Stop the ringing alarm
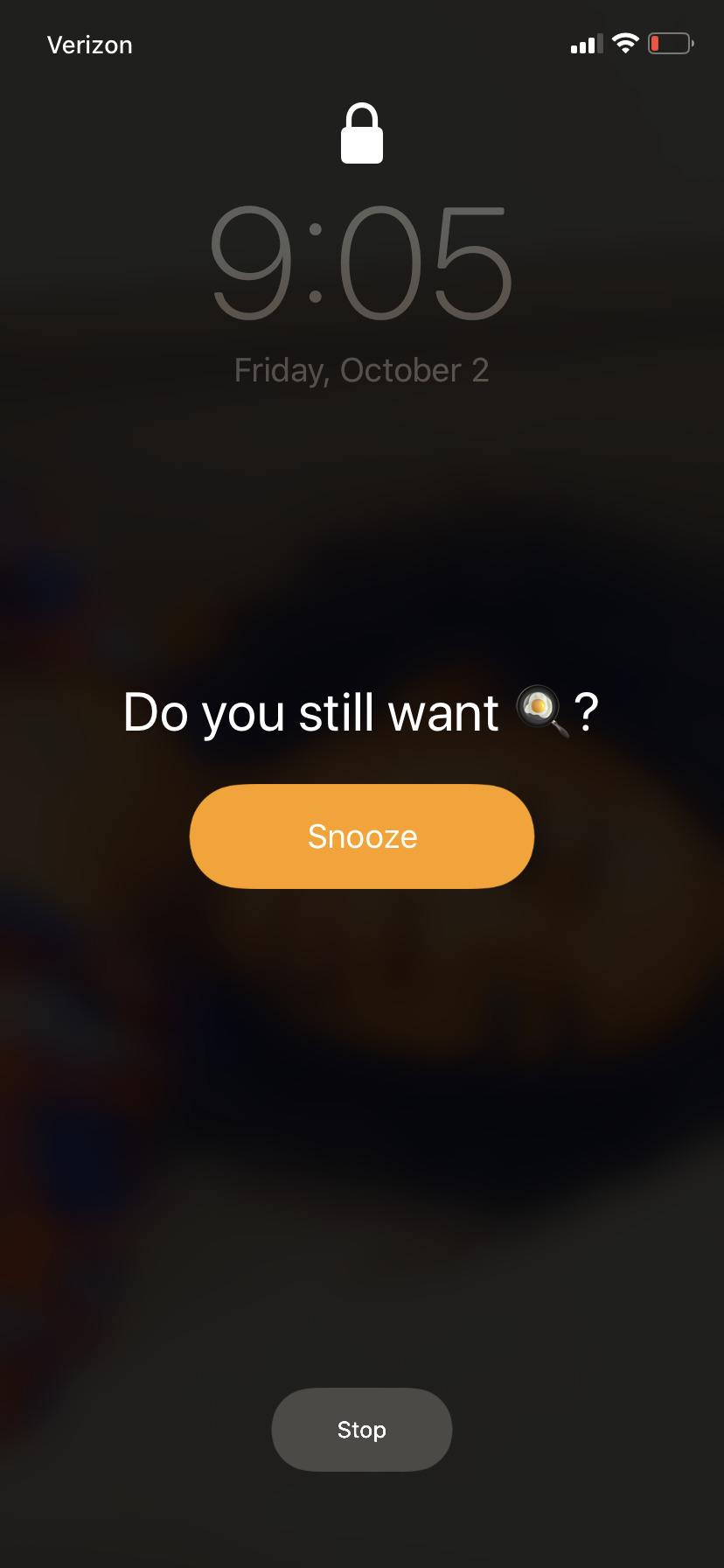 point(362,1430)
